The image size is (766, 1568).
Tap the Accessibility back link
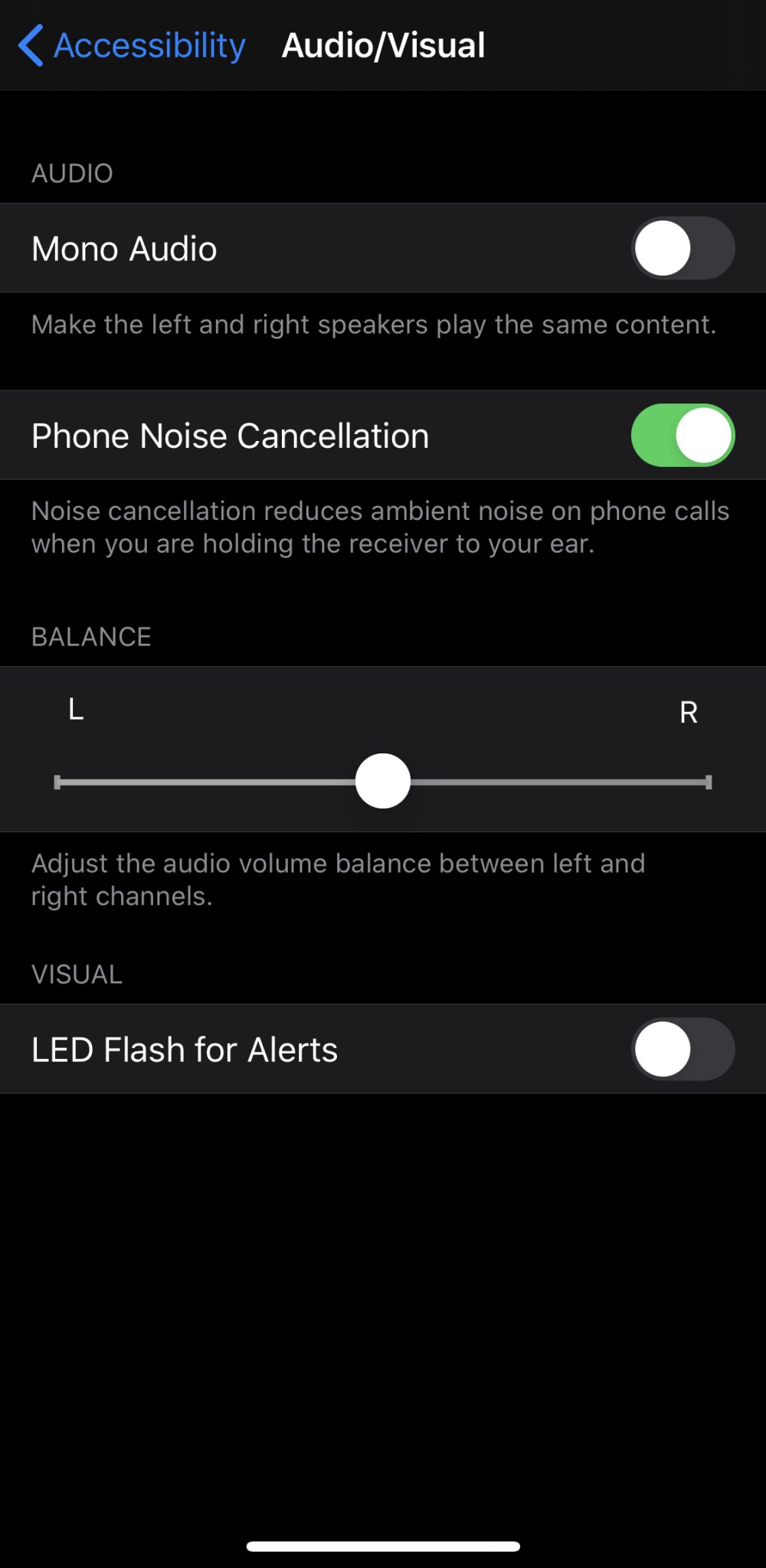point(149,45)
